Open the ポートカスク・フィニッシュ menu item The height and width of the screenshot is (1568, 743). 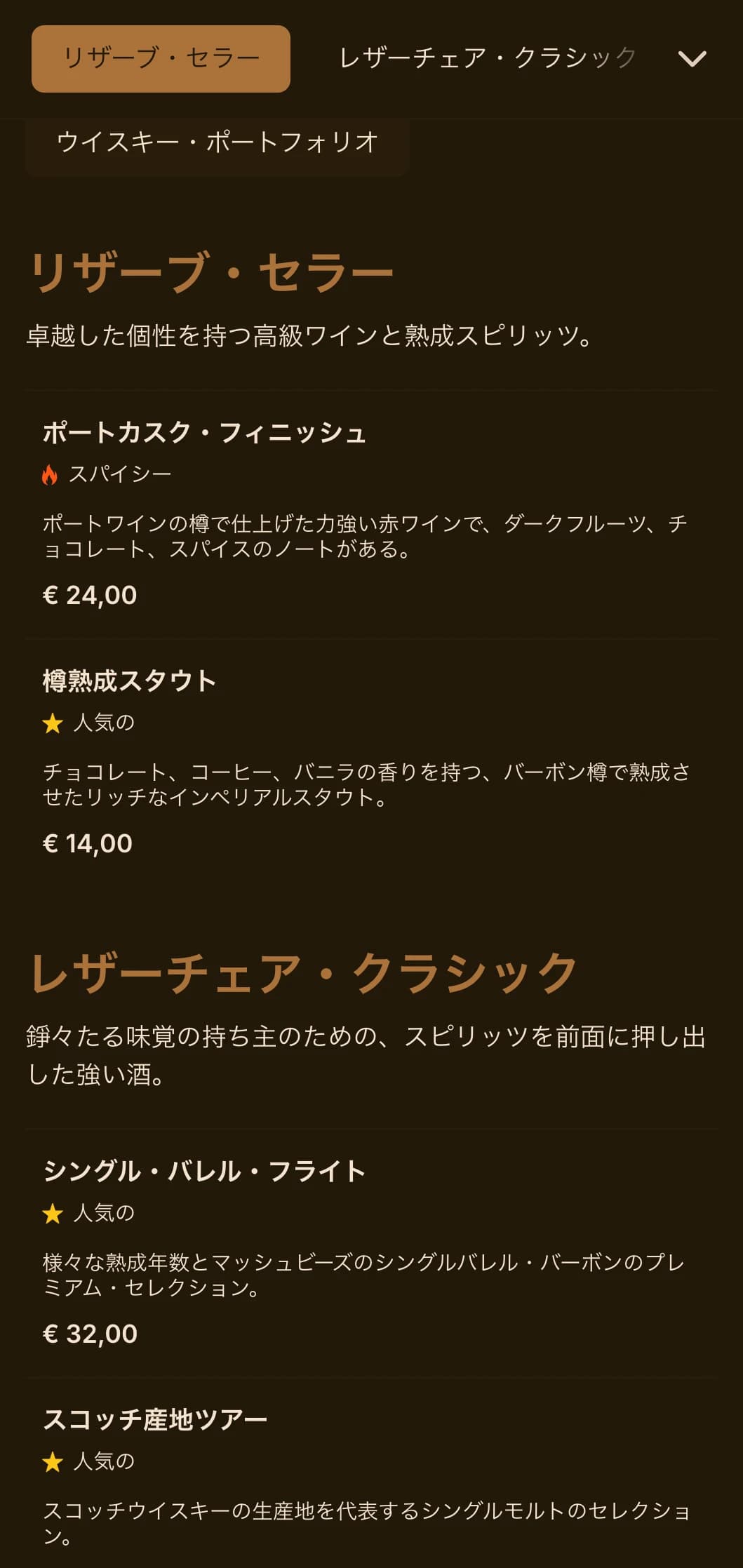pyautogui.click(x=204, y=433)
